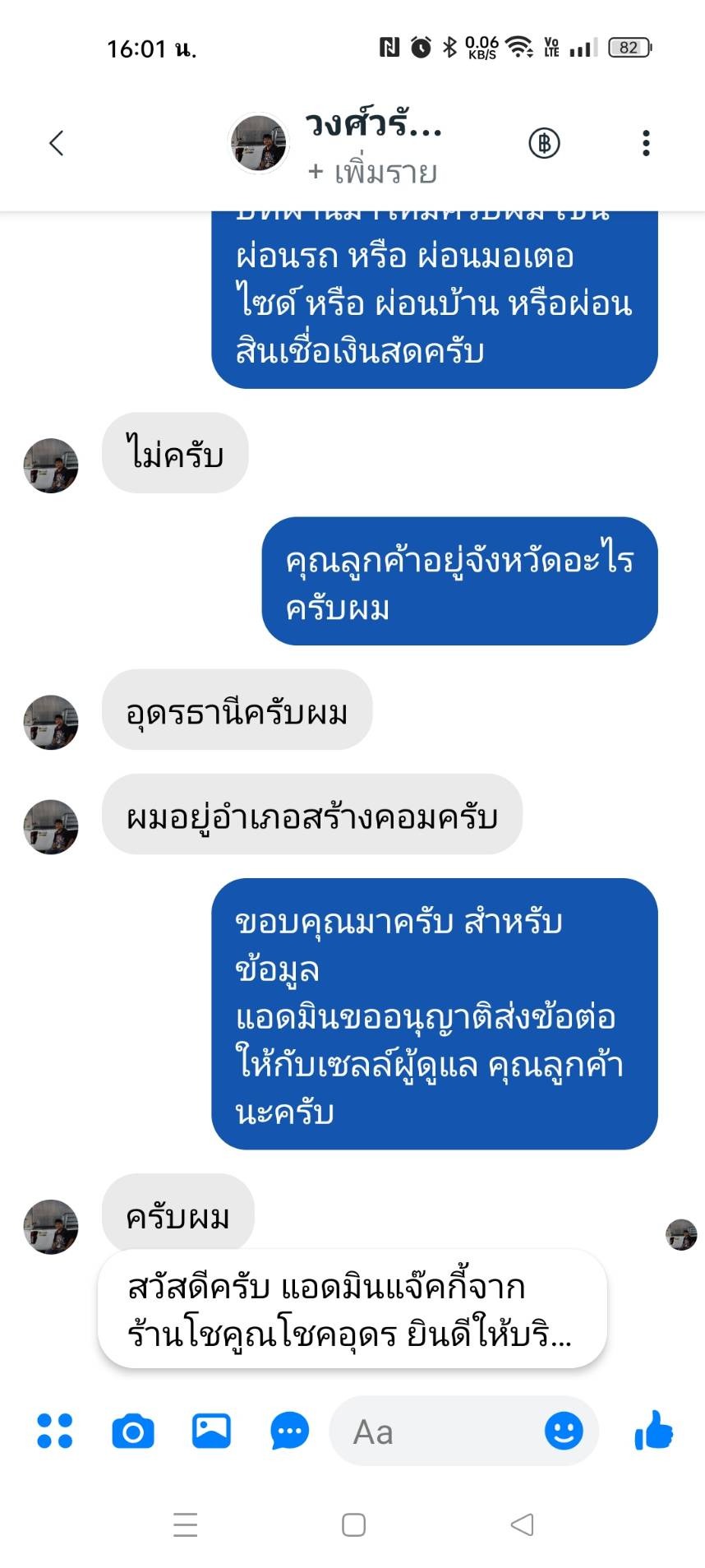This screenshot has width=705, height=1568.
Task: Select the suggested greeting reply สวัสดีครับ แอดมินแจ๊คกี้
Action: pyautogui.click(x=352, y=1309)
